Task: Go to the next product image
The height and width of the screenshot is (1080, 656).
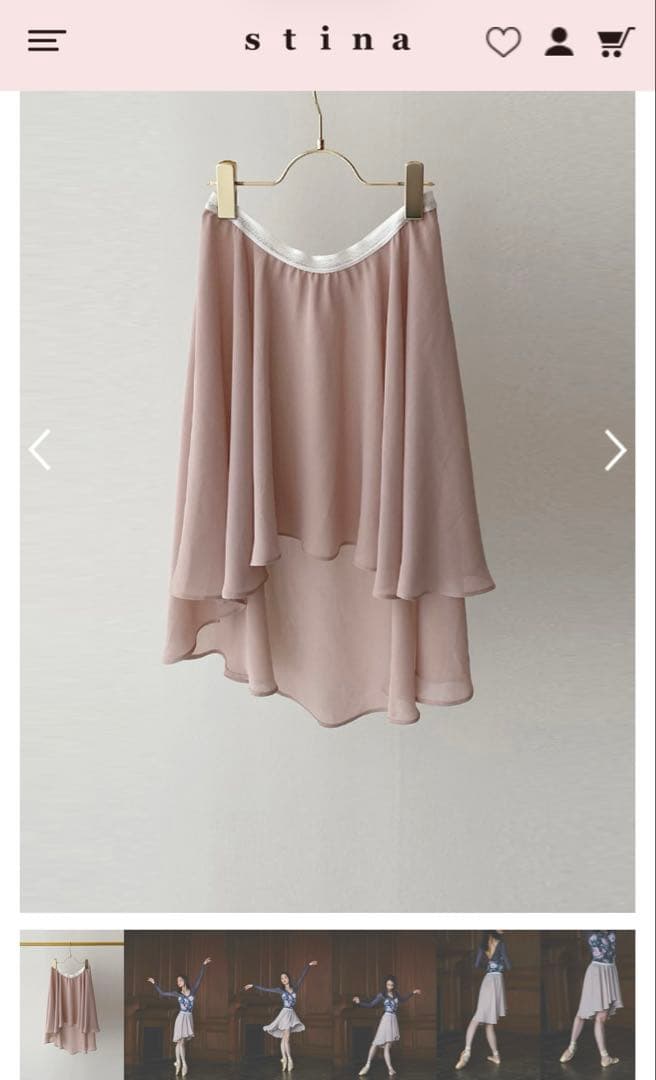Action: coord(615,450)
